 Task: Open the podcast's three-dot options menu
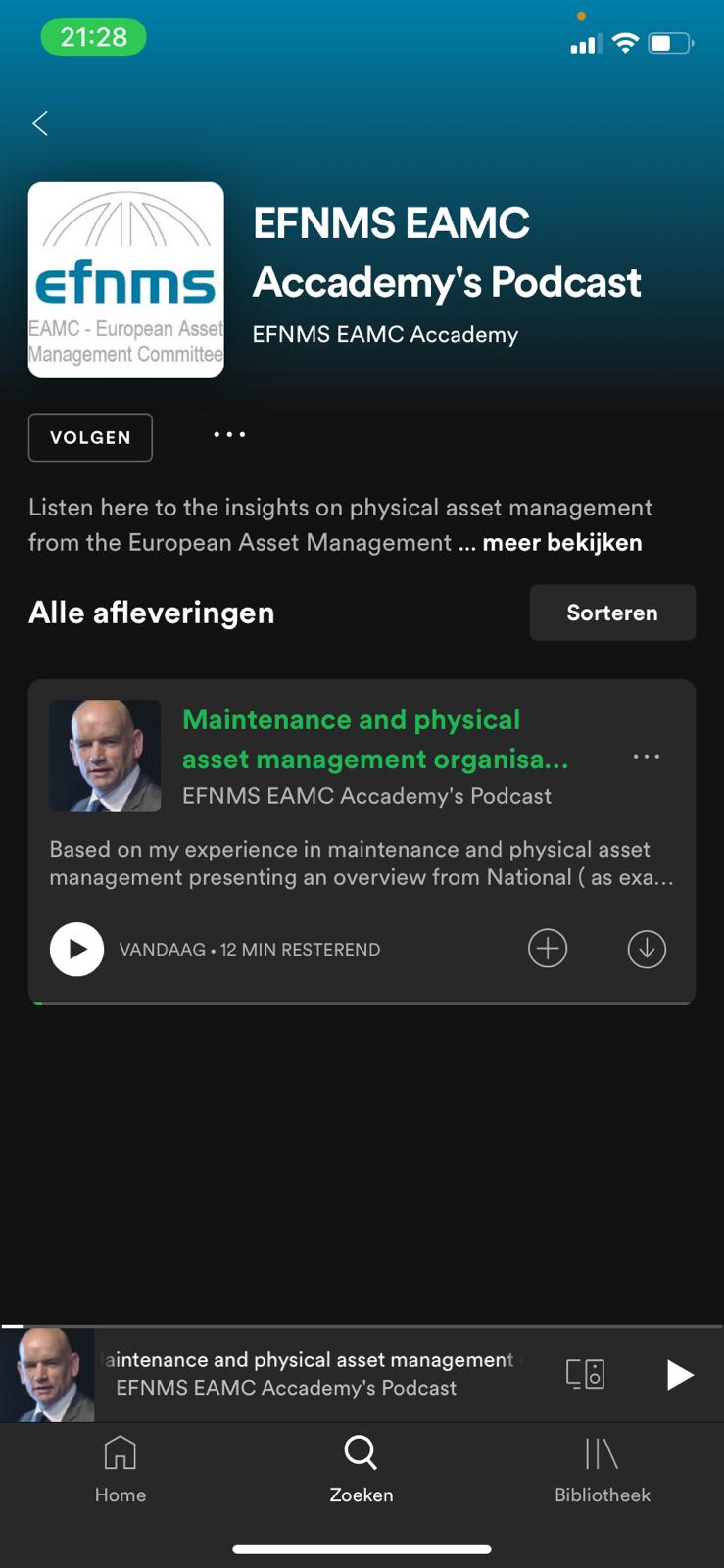tap(229, 435)
